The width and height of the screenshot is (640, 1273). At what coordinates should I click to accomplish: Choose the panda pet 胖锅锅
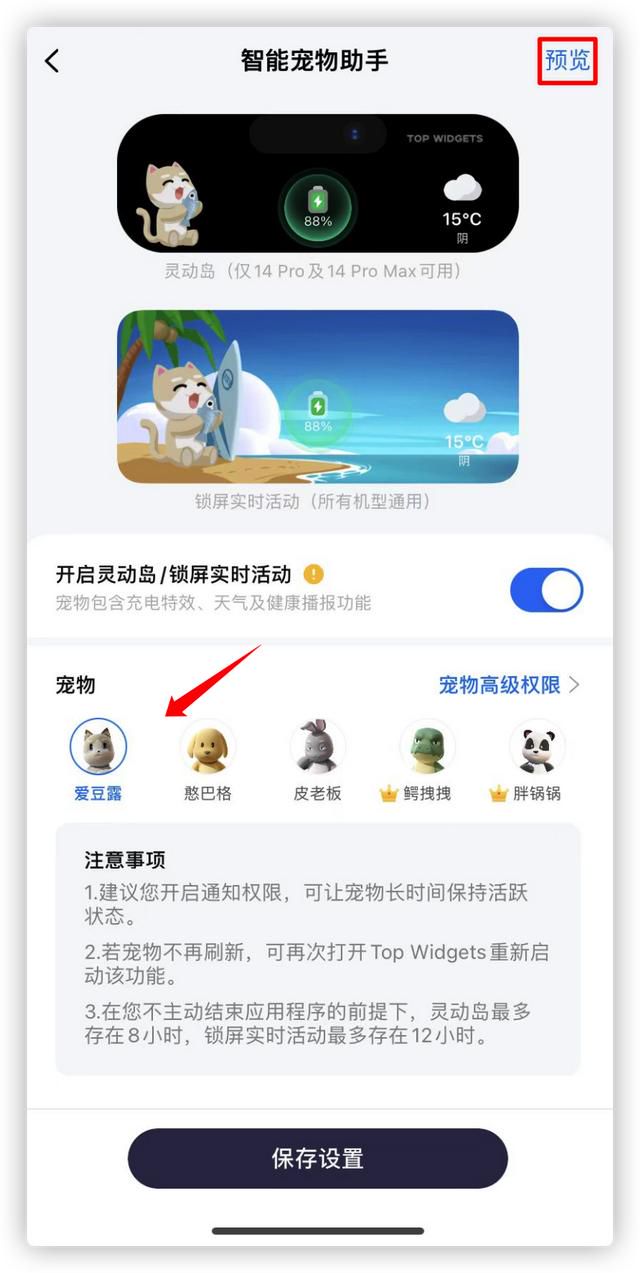tap(537, 761)
